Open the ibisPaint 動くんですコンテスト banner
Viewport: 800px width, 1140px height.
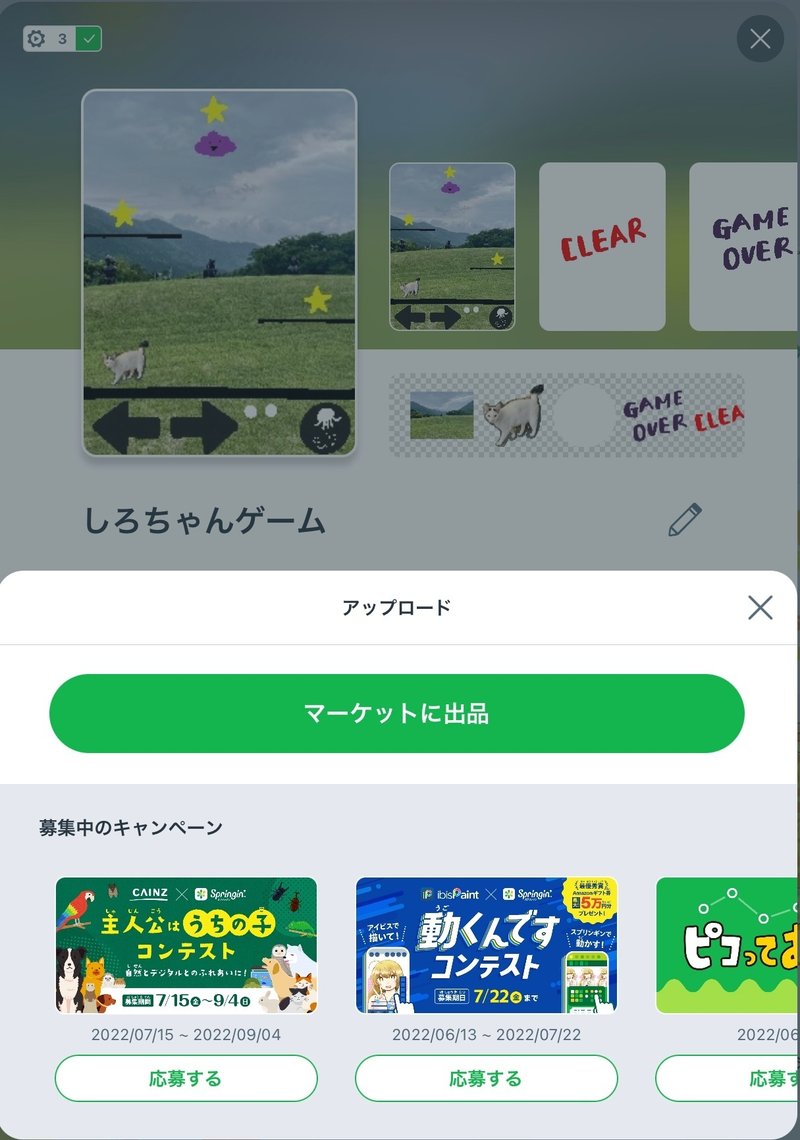(486, 945)
